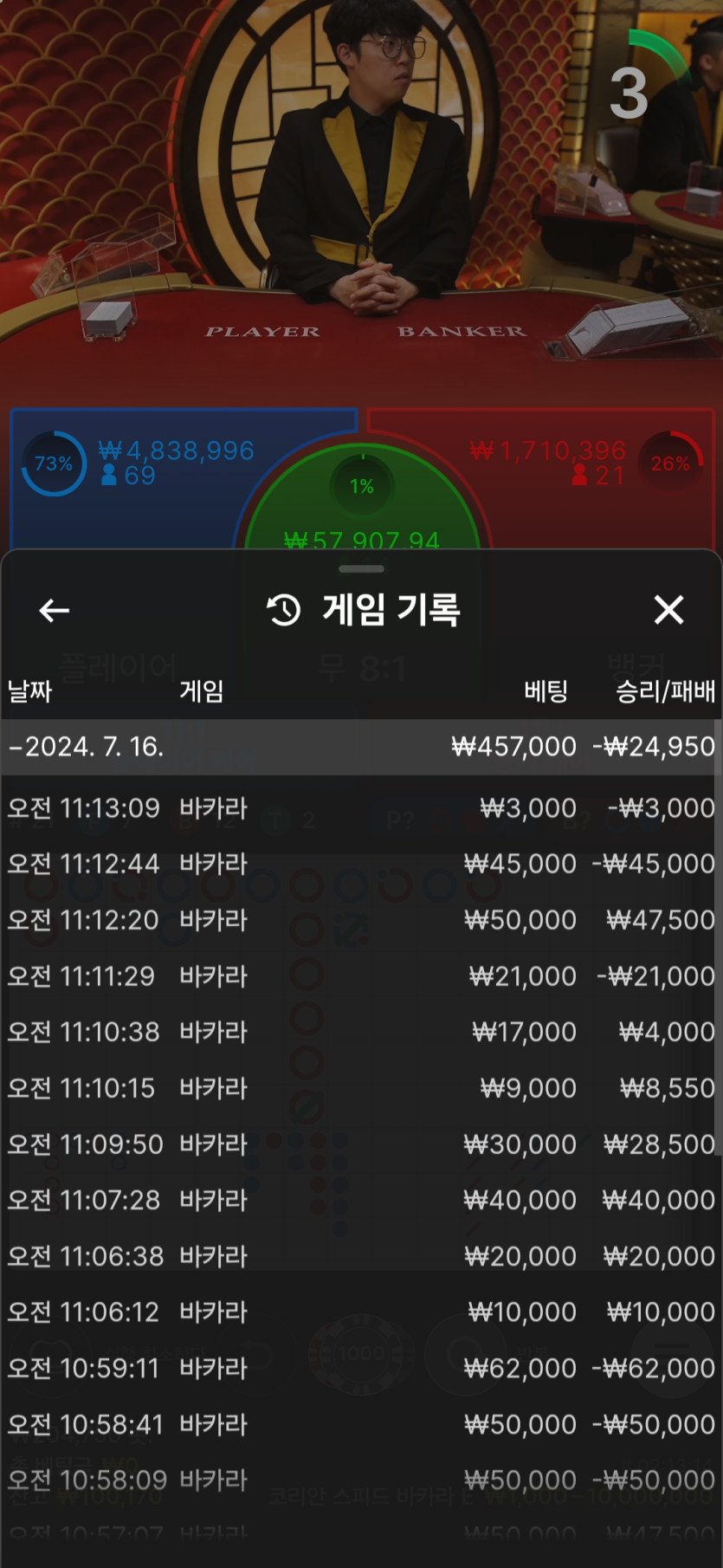Open the 오전 11:06:12 바카라 record
Image resolution: width=723 pixels, height=1568 pixels.
click(x=361, y=1312)
